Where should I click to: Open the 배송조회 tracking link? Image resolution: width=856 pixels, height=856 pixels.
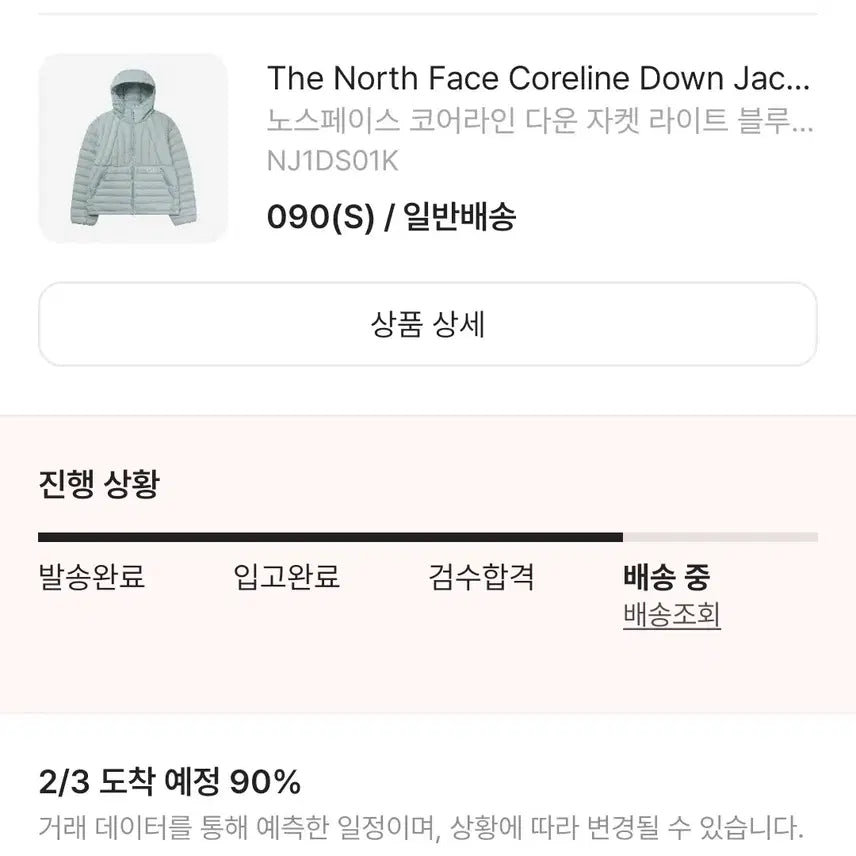coord(671,614)
